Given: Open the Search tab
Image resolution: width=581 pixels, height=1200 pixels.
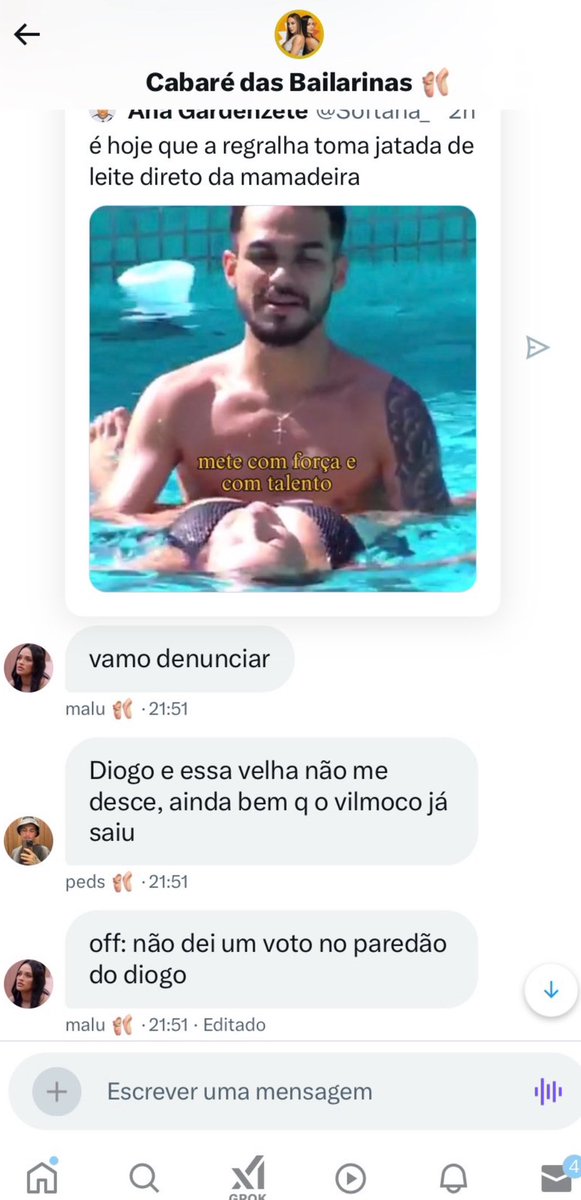Looking at the screenshot, I should [x=144, y=1178].
